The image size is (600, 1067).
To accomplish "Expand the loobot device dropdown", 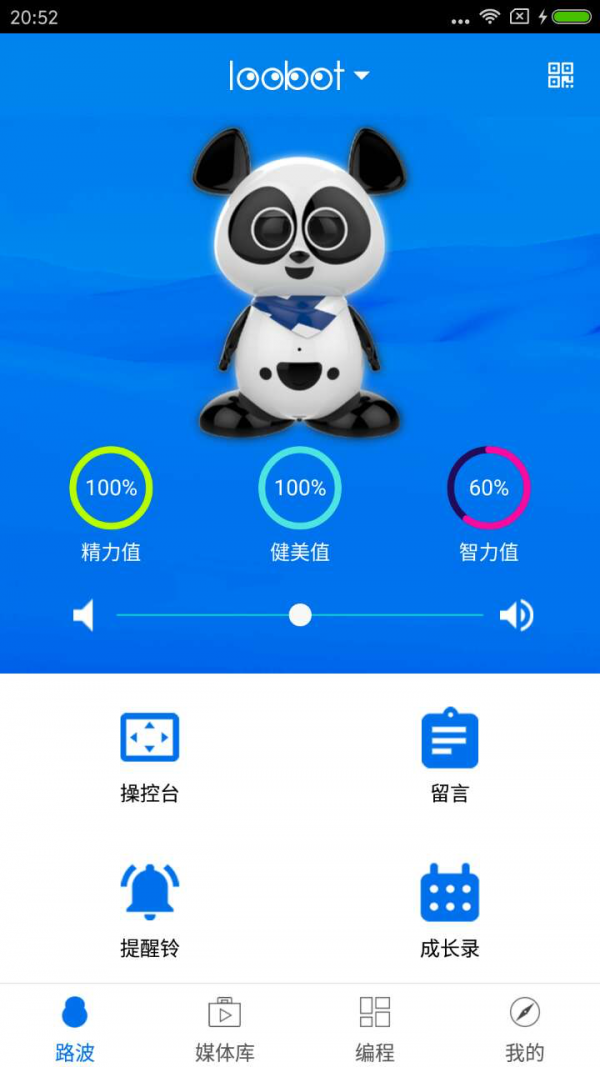I will pos(361,75).
